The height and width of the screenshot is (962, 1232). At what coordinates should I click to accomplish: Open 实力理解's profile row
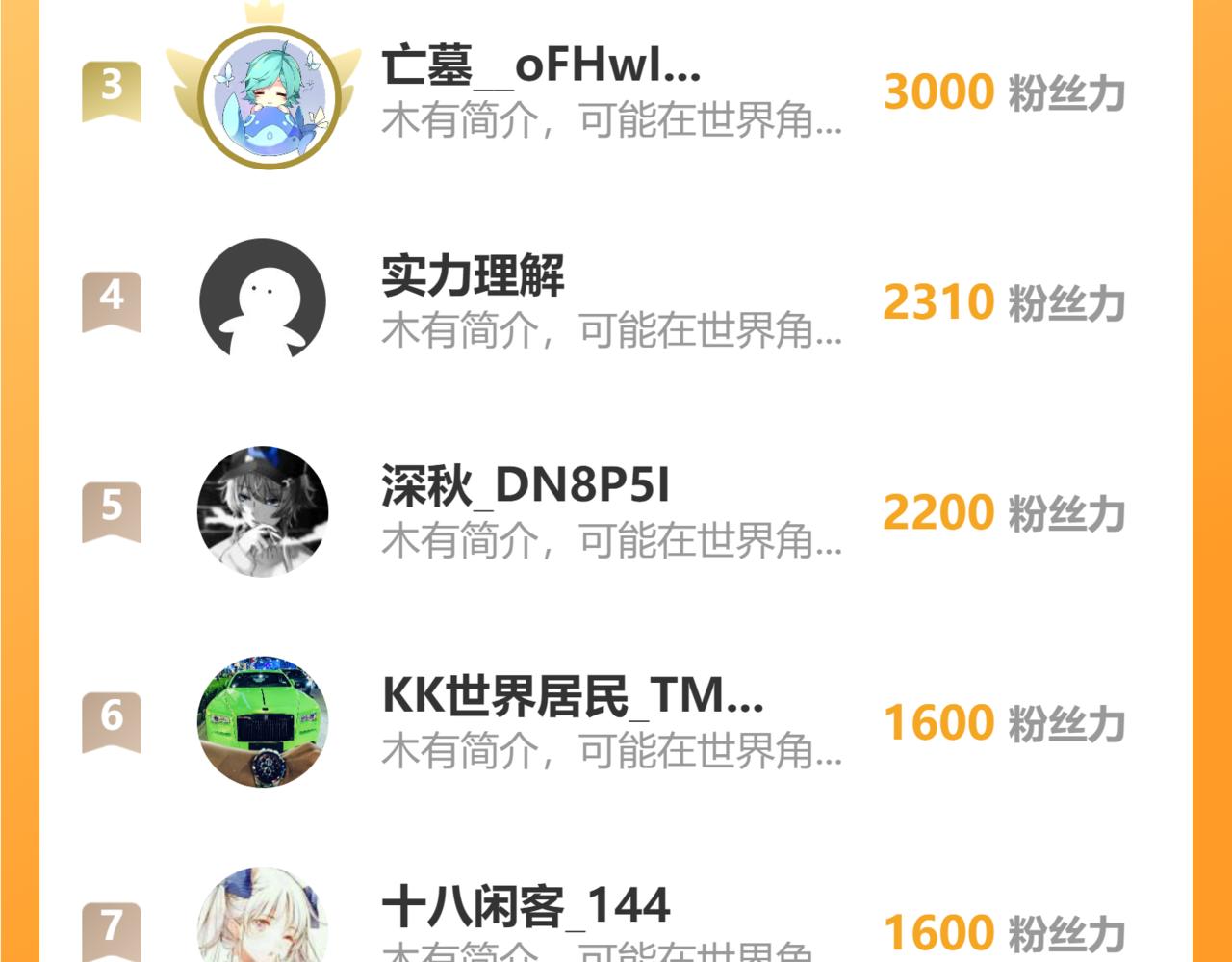point(473,278)
